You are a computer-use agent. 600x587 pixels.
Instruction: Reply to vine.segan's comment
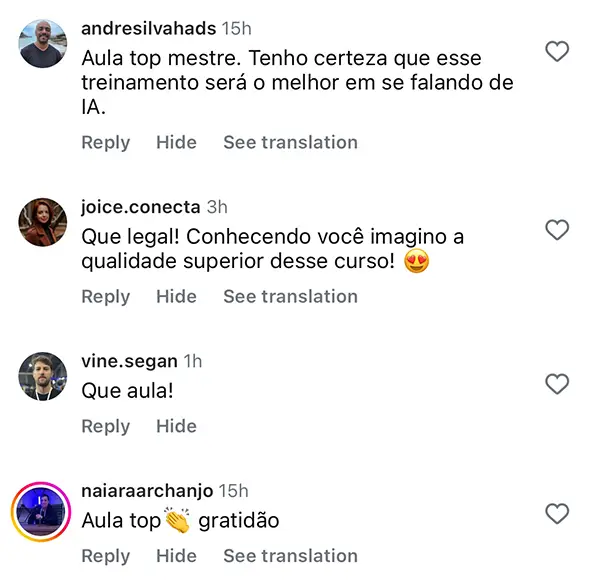(x=105, y=426)
